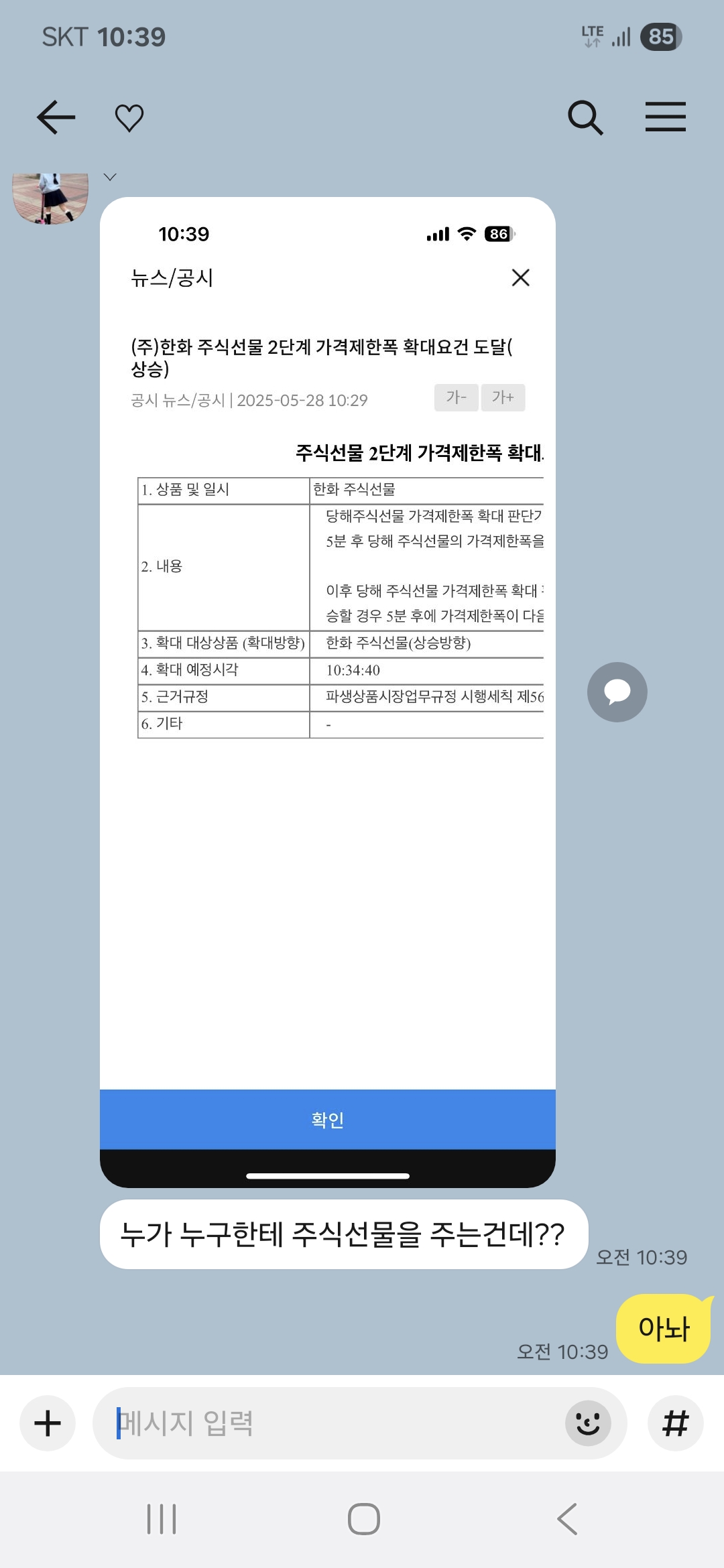The image size is (724, 1568).
Task: Search within this chat
Action: (x=585, y=118)
